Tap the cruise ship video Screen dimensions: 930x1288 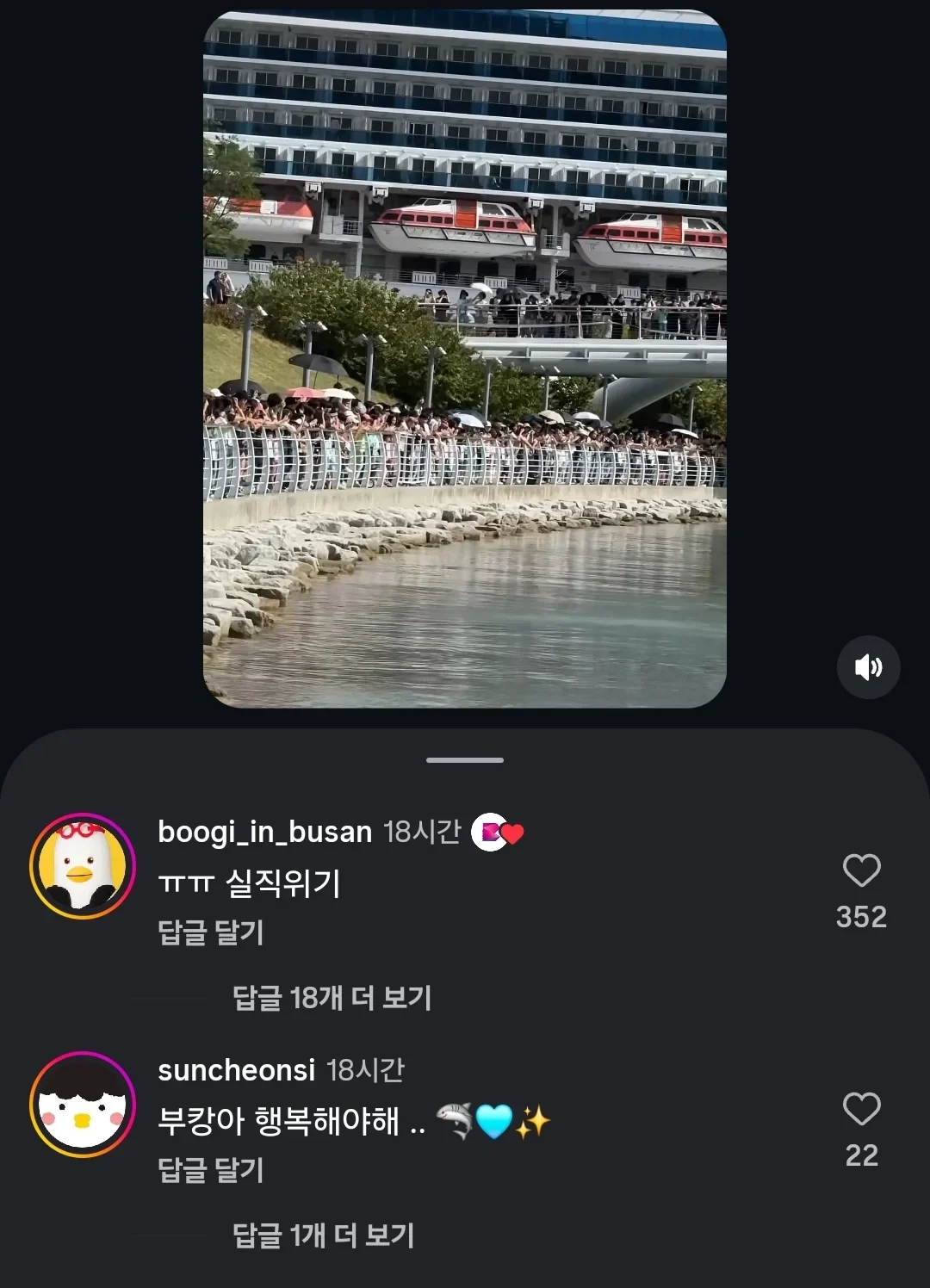[465, 358]
